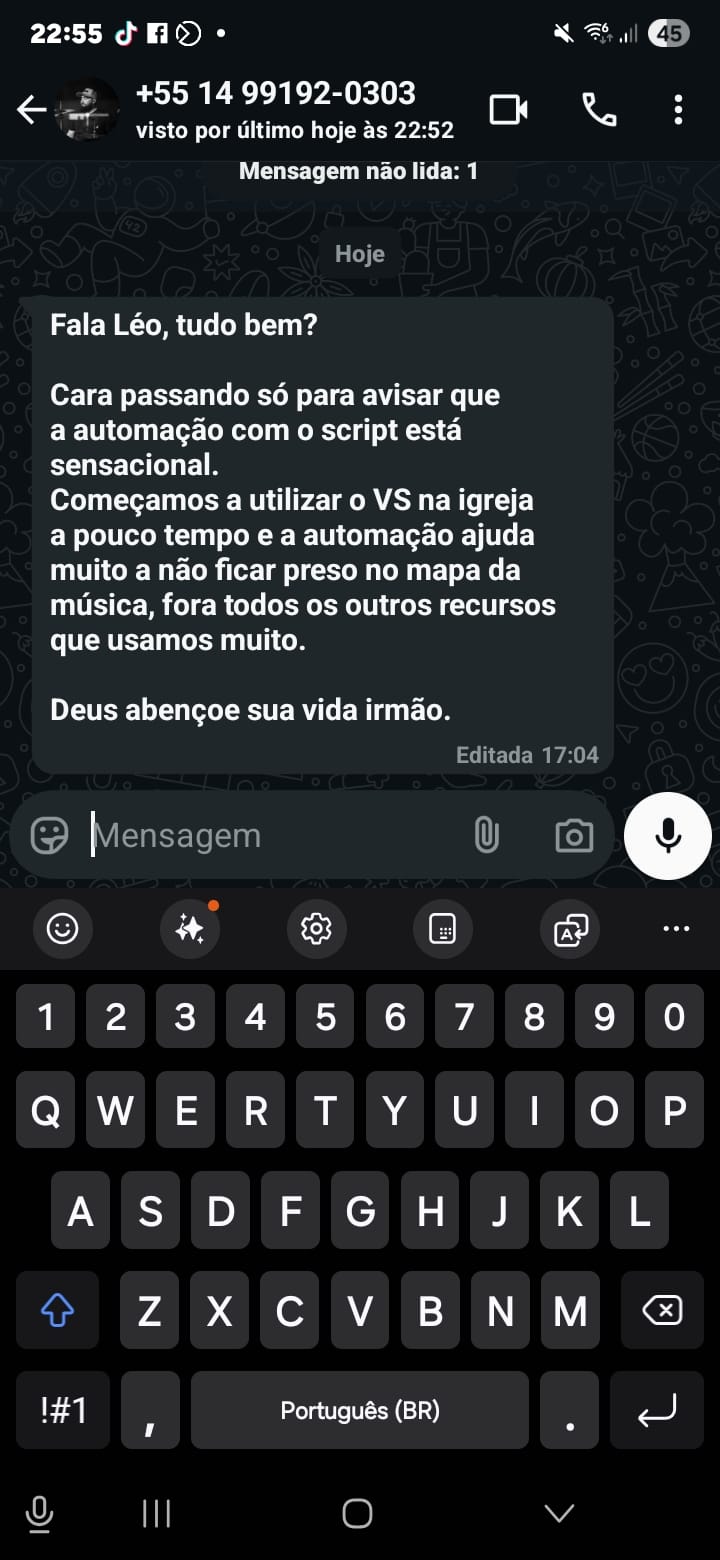Image resolution: width=720 pixels, height=1560 pixels.
Task: Open the keyboard translate tool
Action: click(570, 929)
